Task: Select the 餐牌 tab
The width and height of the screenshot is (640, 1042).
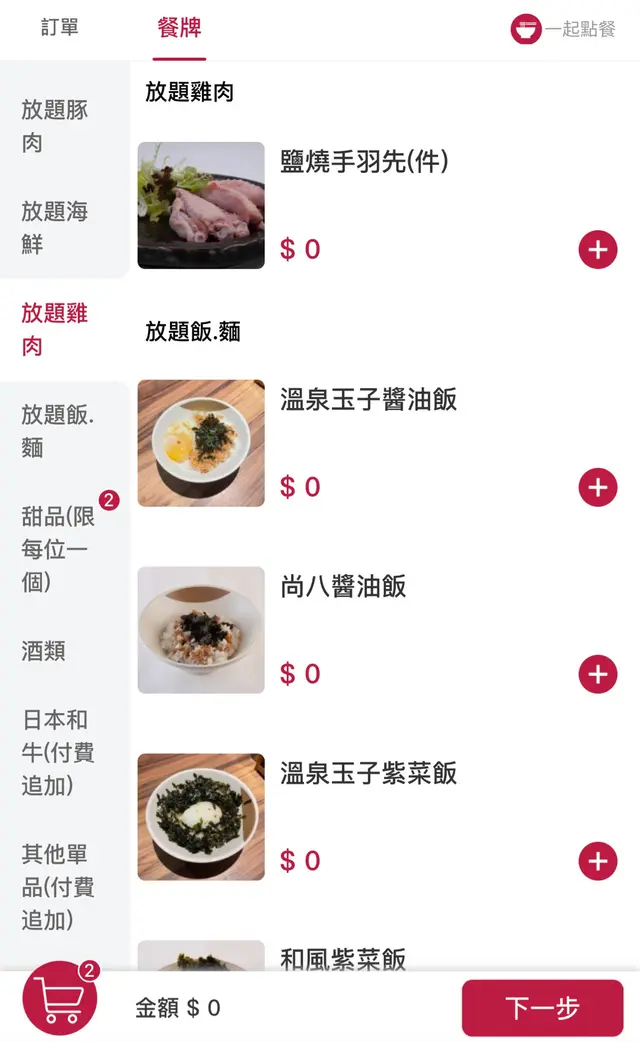Action: point(179,28)
